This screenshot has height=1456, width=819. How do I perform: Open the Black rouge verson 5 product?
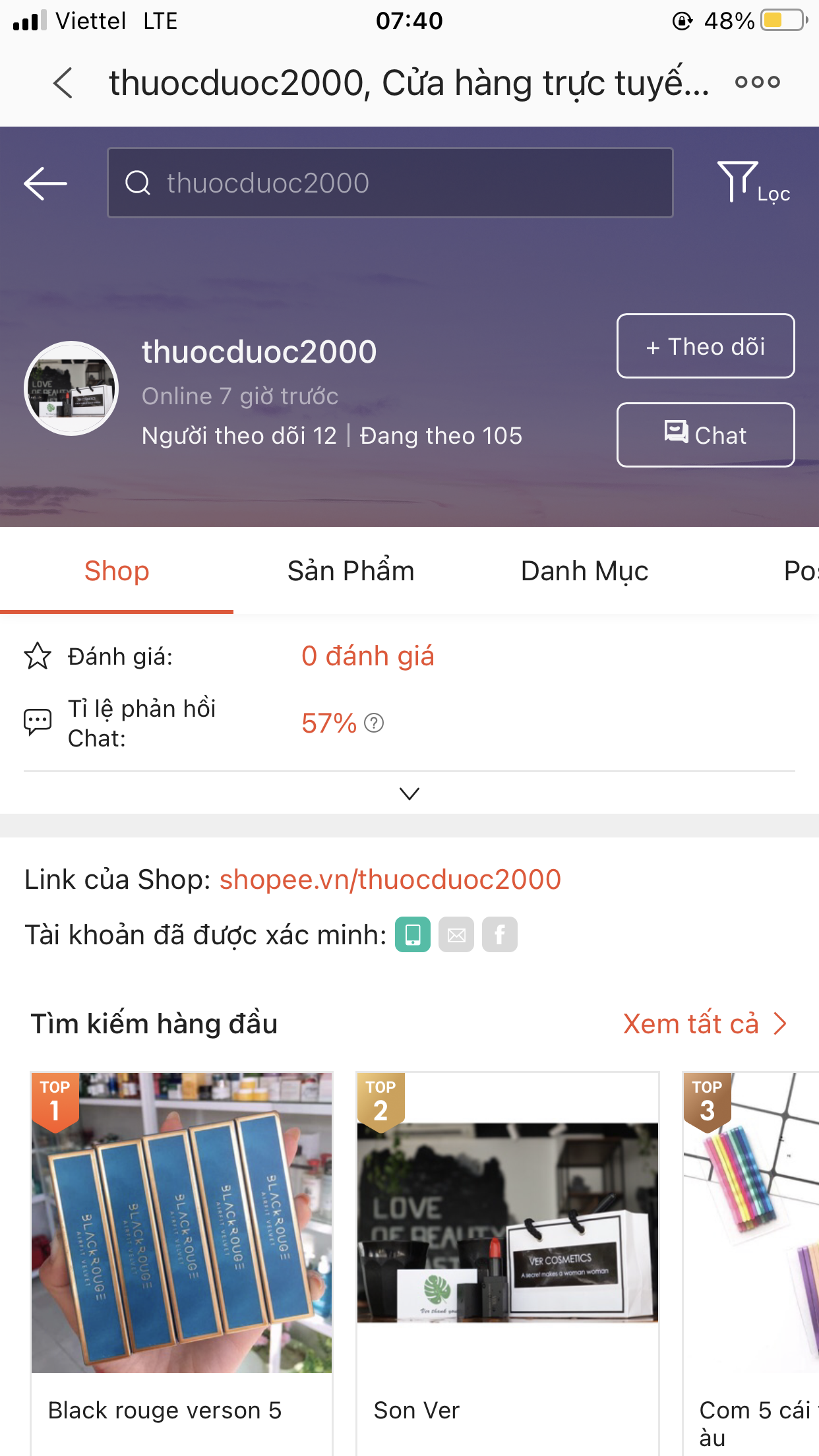pos(182,1253)
